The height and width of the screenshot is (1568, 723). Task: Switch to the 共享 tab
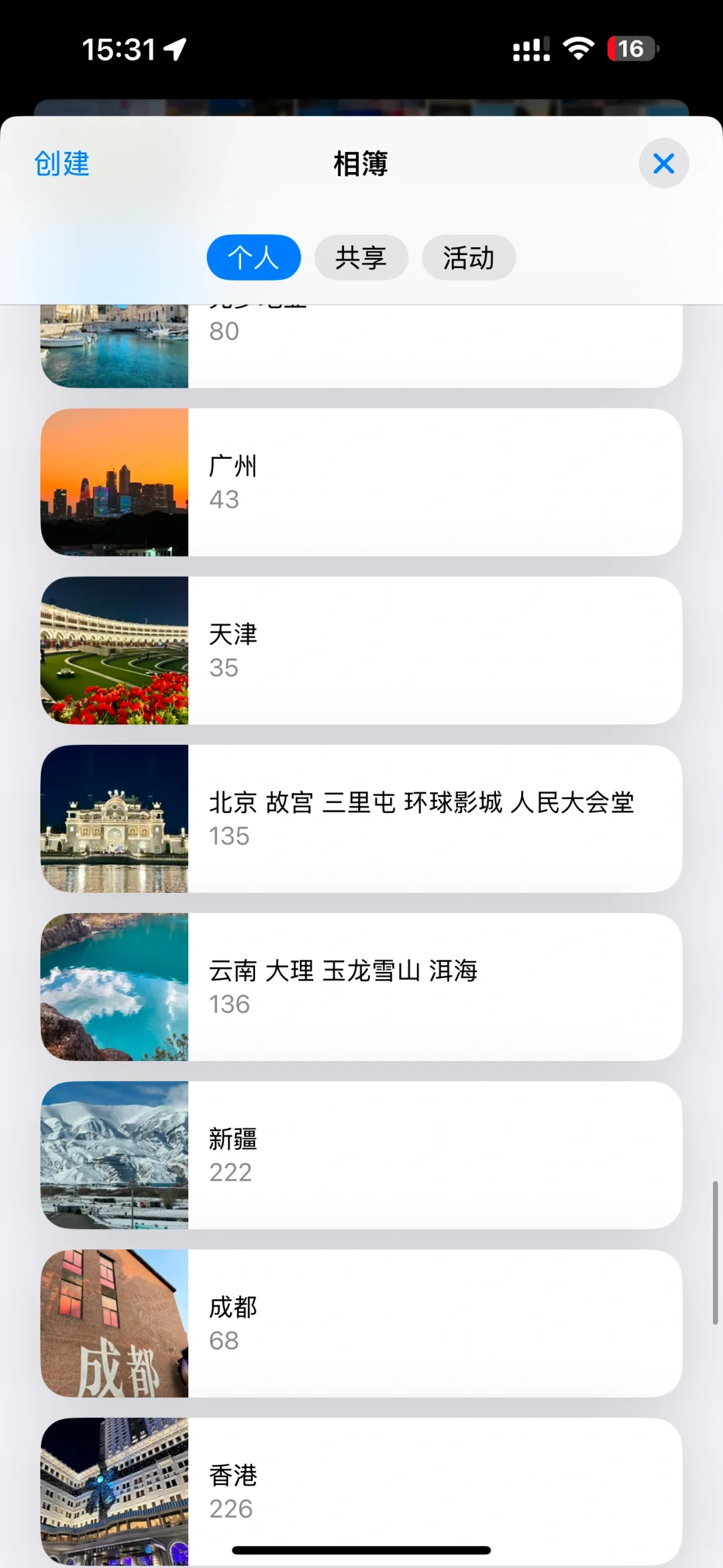[x=361, y=258]
